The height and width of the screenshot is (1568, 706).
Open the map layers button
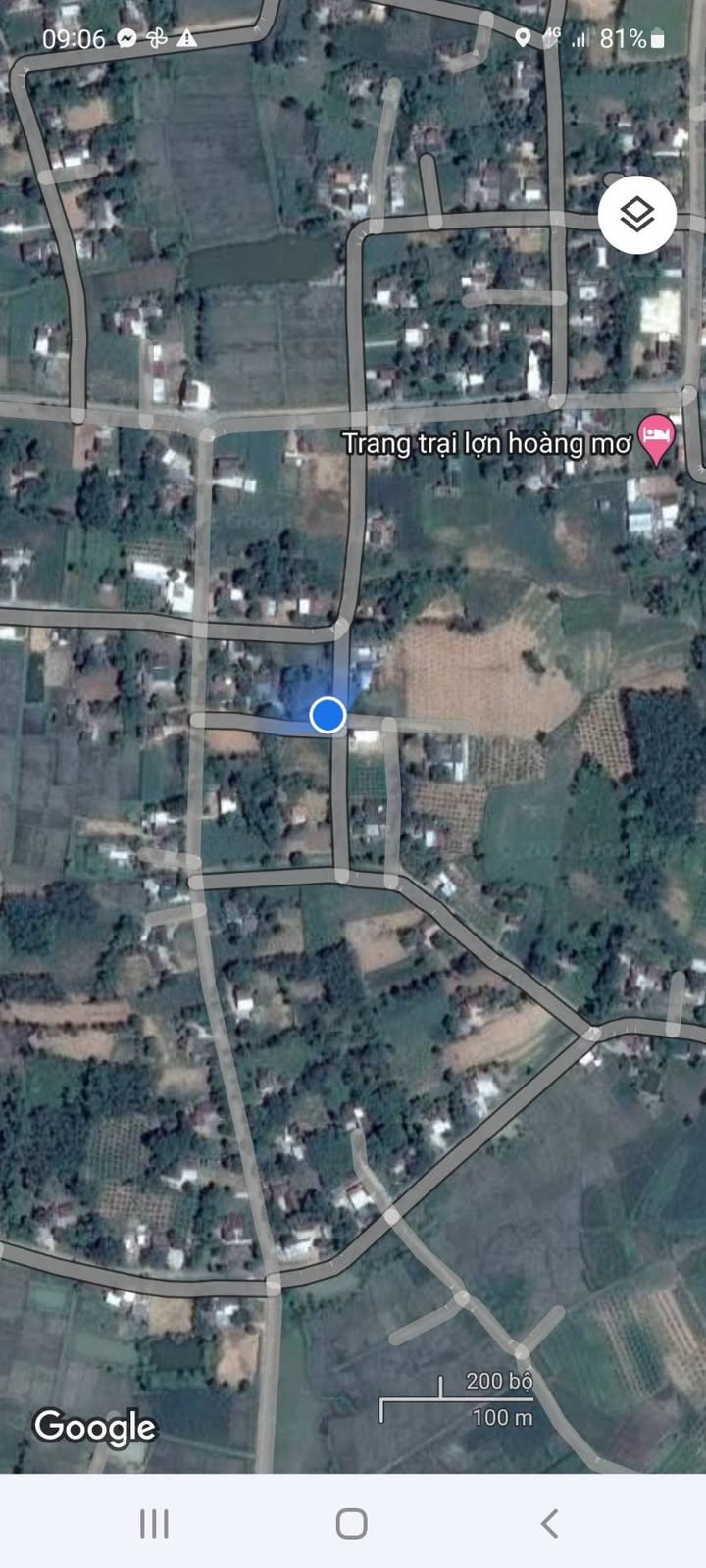[x=637, y=215]
